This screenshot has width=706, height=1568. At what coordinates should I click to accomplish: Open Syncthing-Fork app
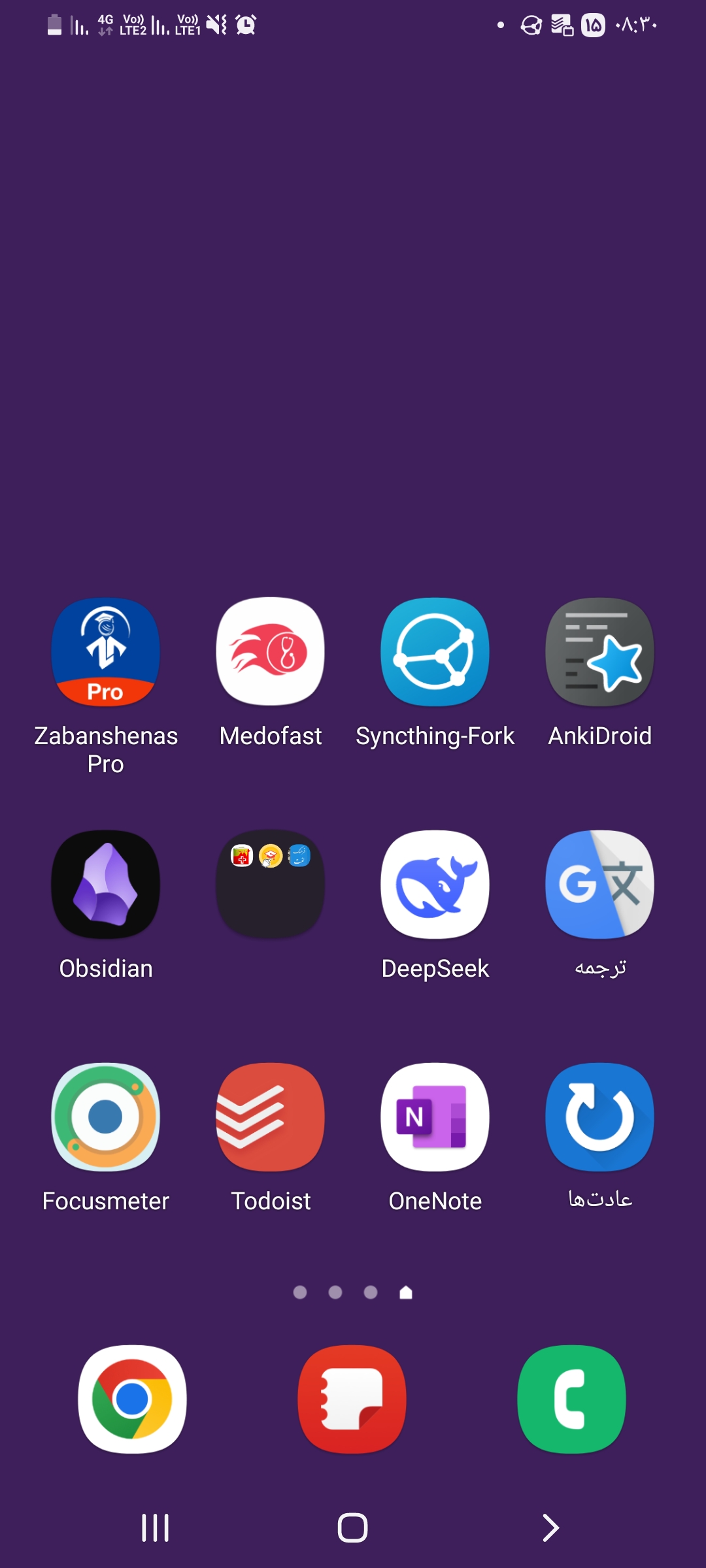click(x=435, y=652)
